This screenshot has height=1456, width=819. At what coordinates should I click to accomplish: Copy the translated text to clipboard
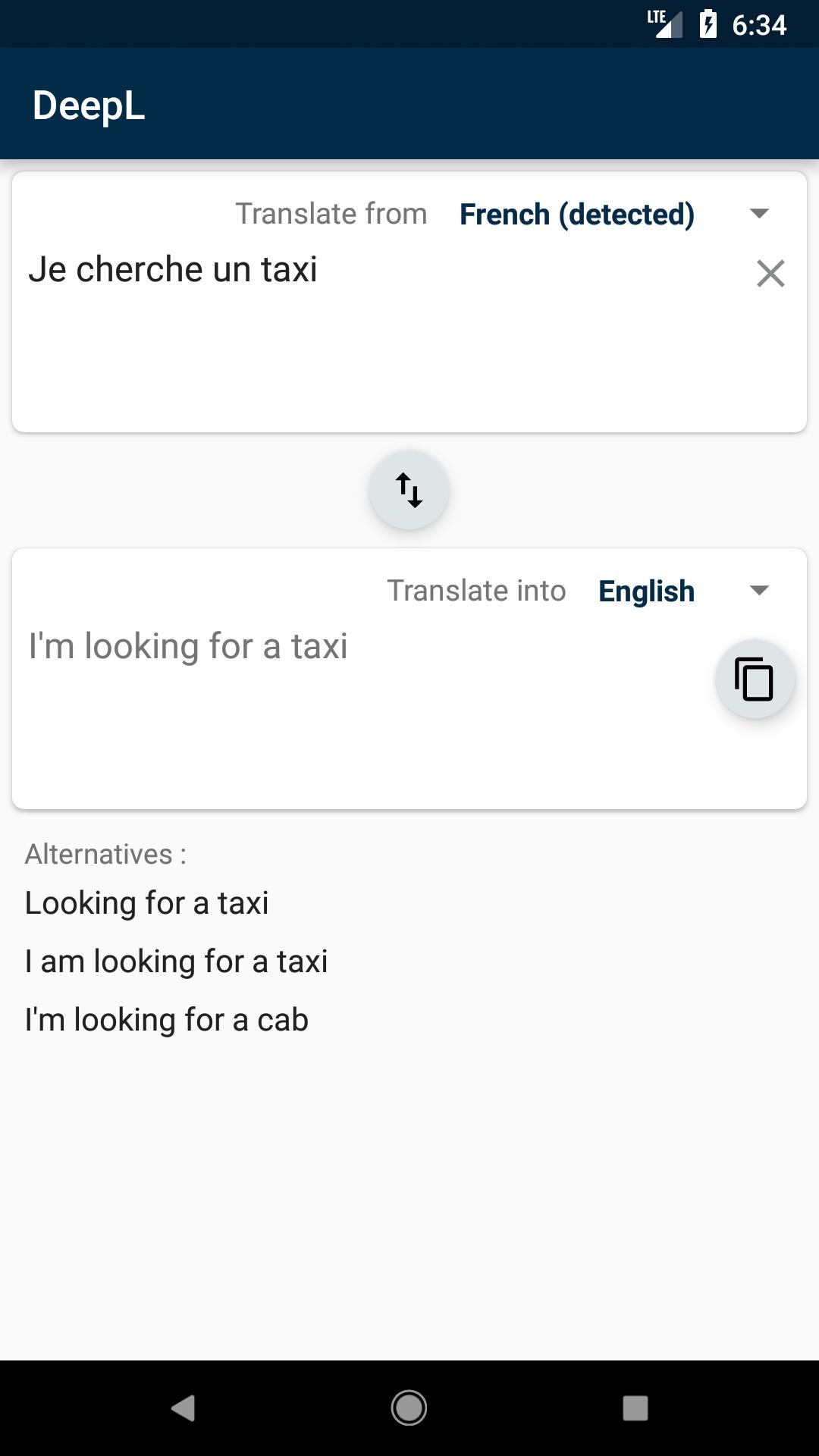pyautogui.click(x=755, y=679)
